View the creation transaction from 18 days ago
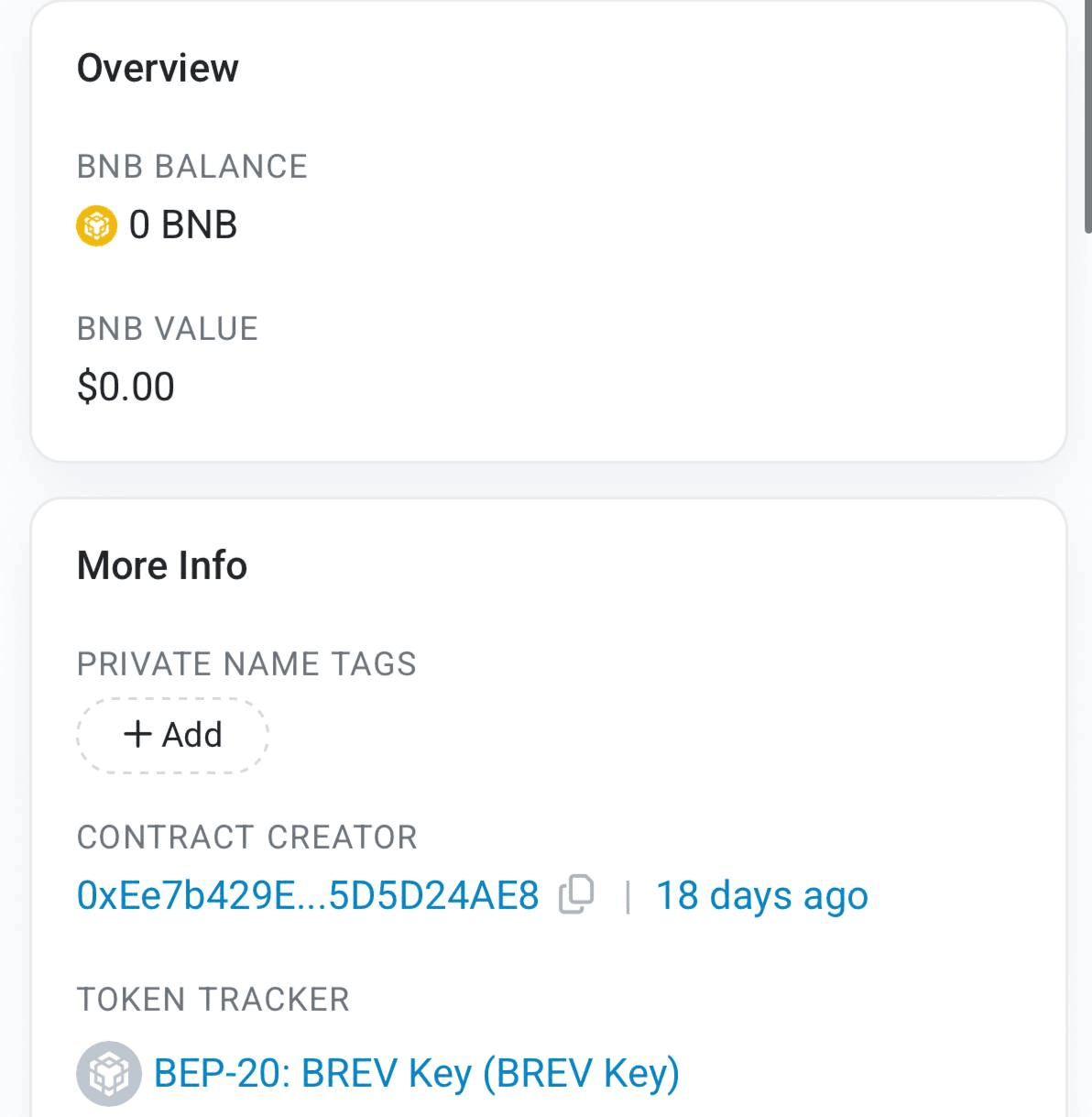The width and height of the screenshot is (1092, 1117). click(762, 895)
